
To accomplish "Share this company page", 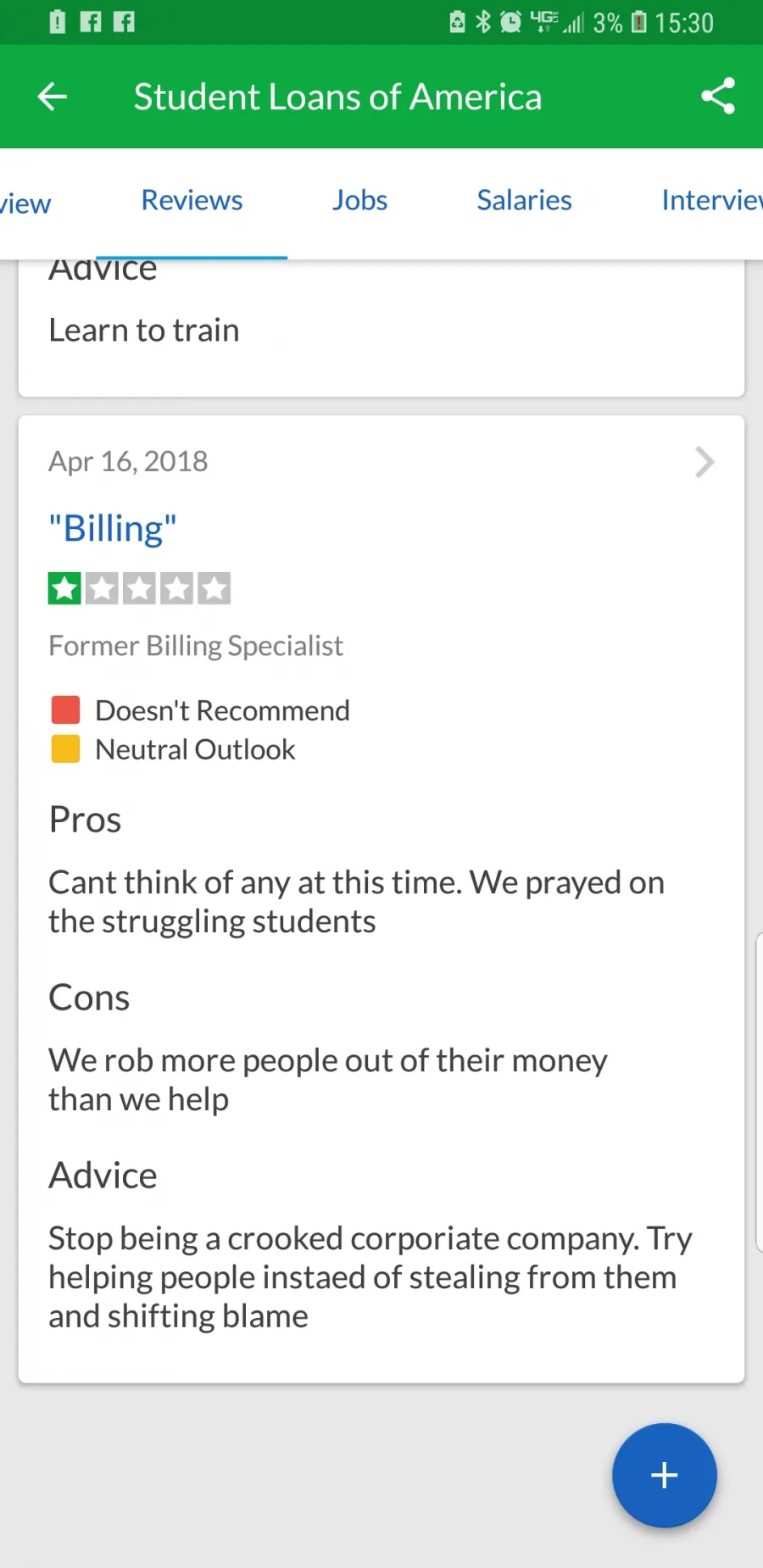I will [x=717, y=97].
